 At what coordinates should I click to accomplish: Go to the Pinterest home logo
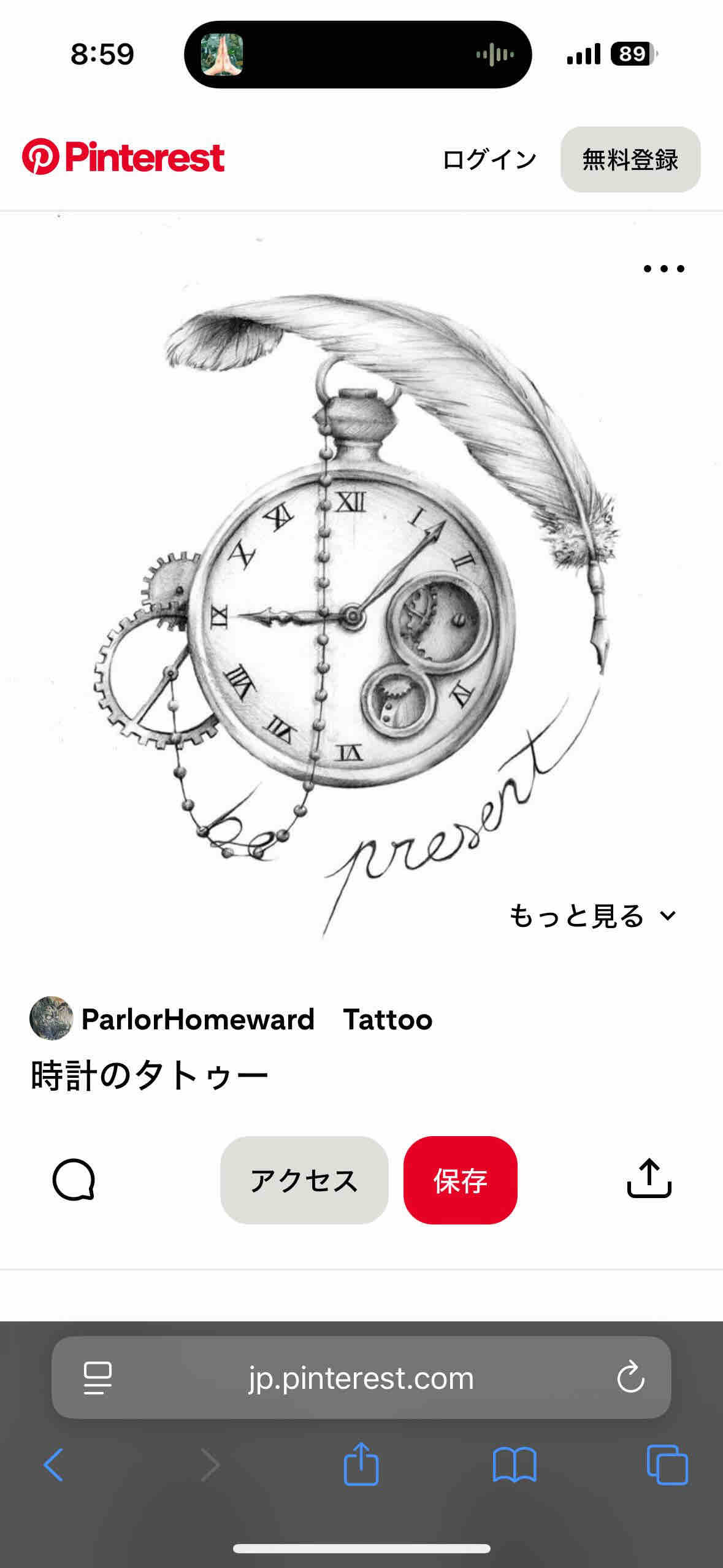tap(123, 157)
